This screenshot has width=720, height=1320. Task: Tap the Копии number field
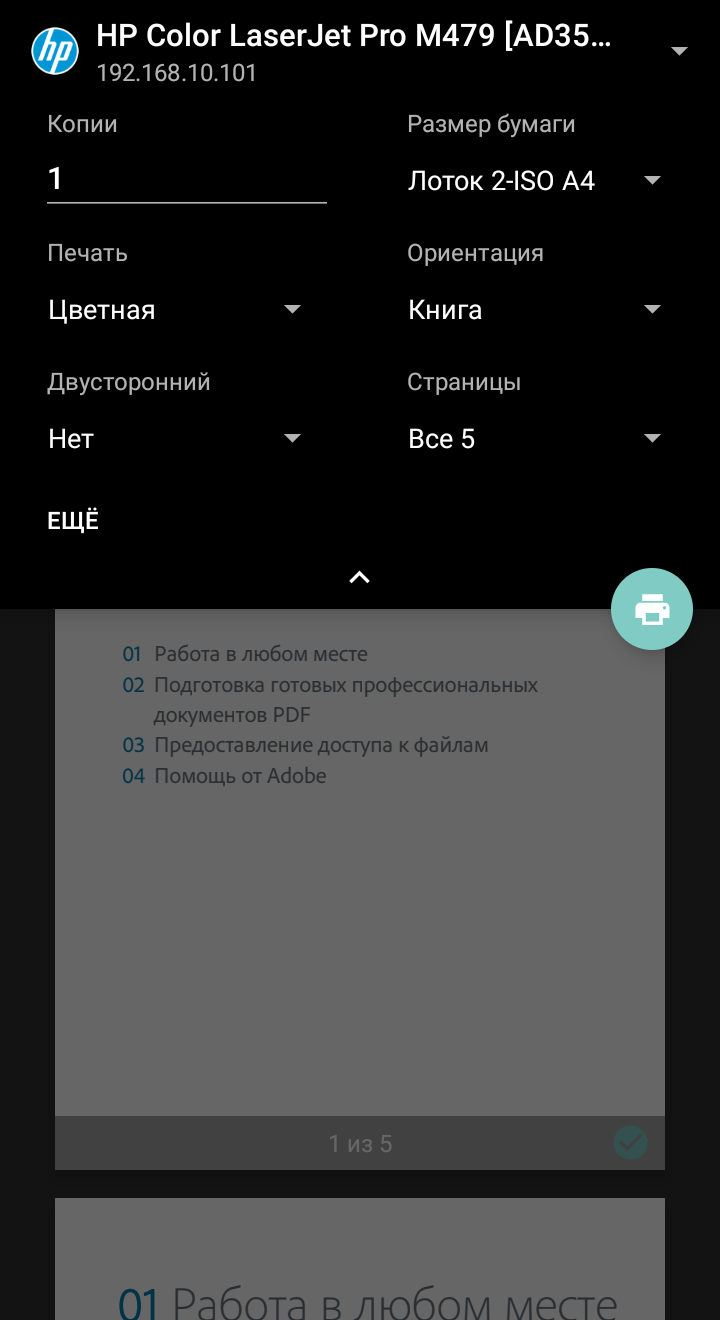pos(186,180)
